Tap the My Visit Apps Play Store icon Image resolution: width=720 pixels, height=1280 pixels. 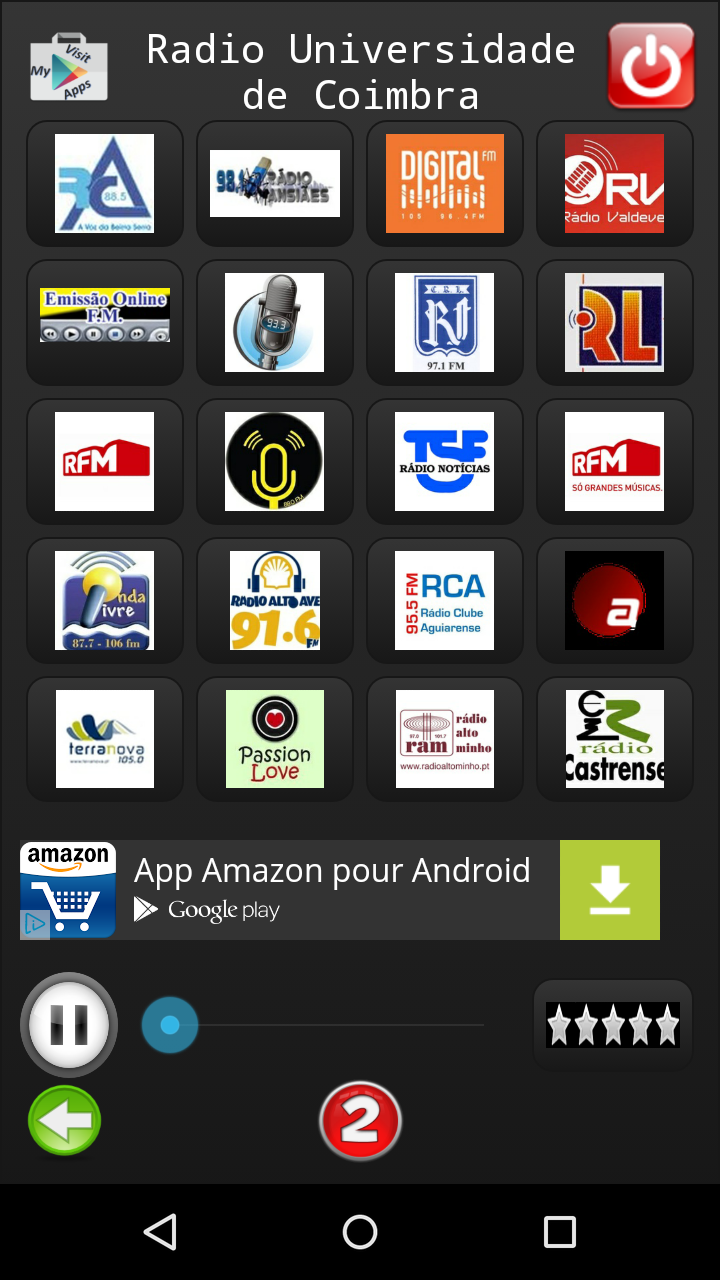(x=68, y=66)
